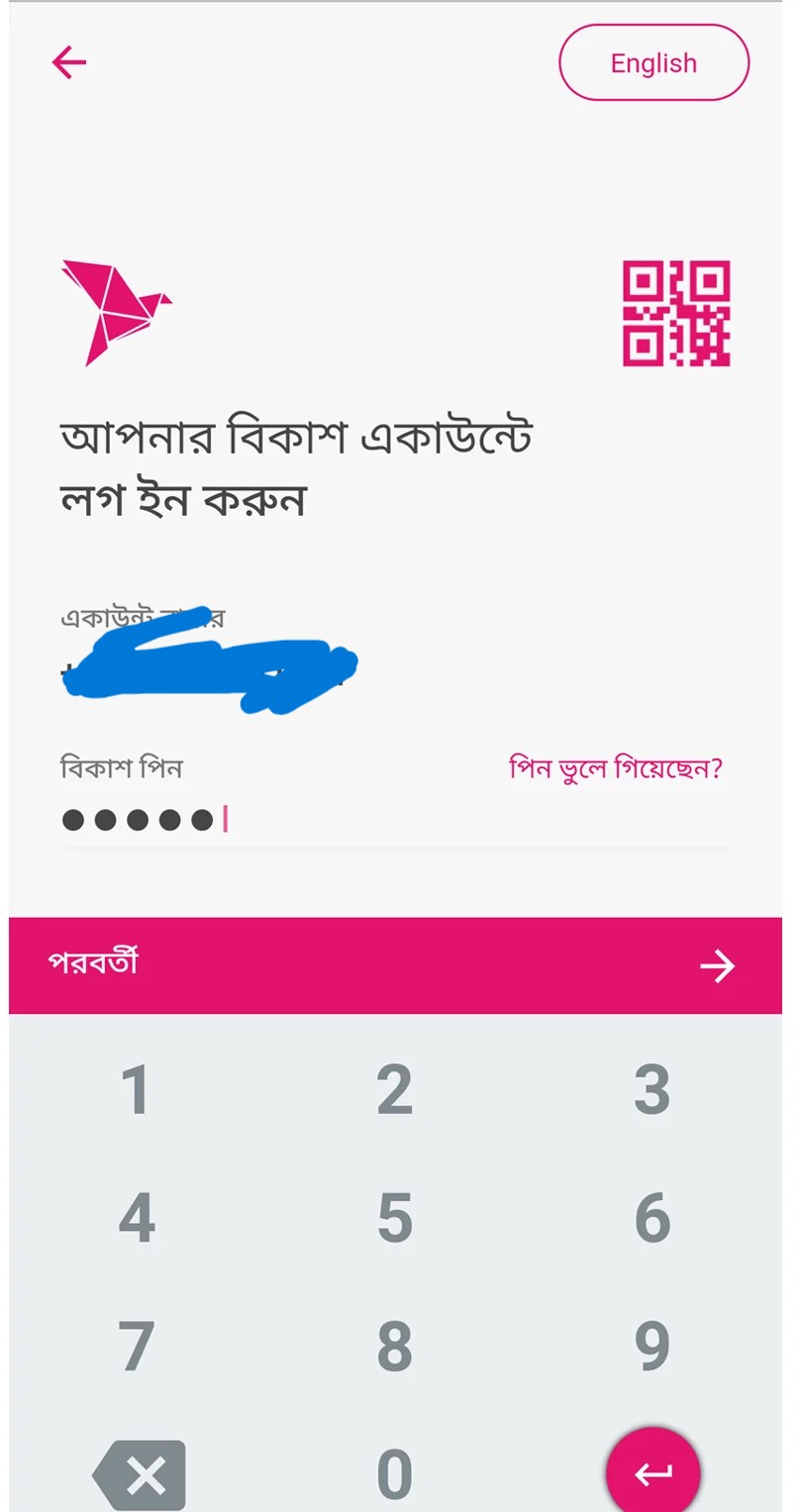Tap the arrow inside the পরবর্তী bar
Screen dimensions: 800x1512
(719, 965)
